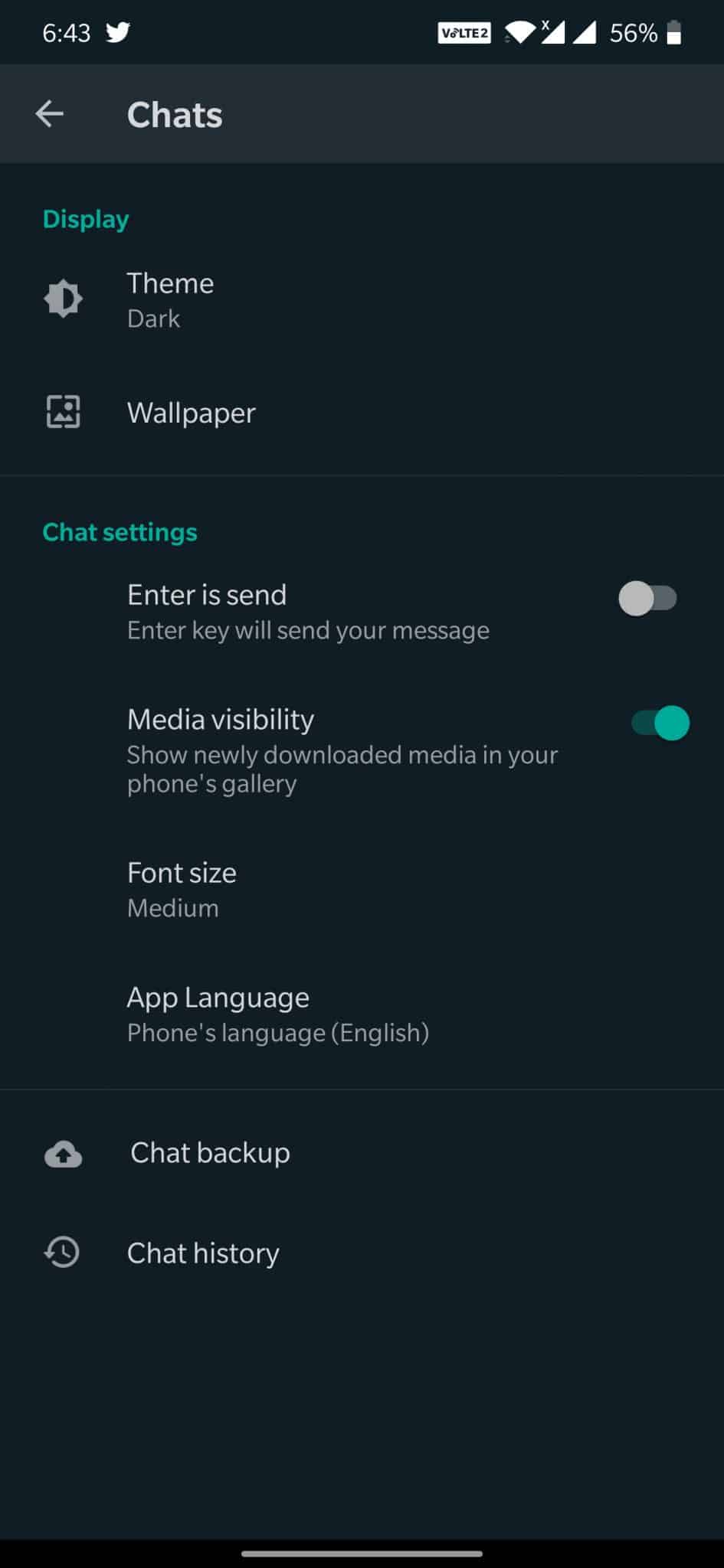
Task: Open Wallpaper settings
Action: pyautogui.click(x=362, y=413)
